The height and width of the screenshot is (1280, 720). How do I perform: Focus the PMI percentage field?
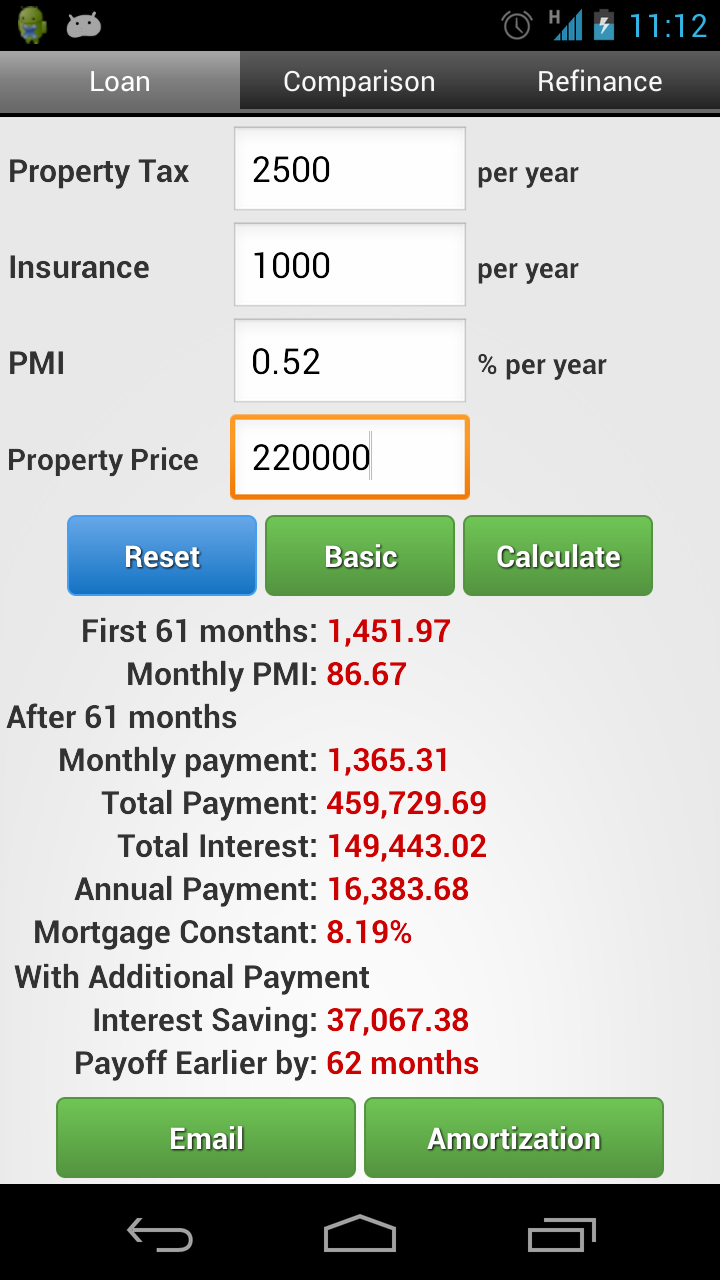point(350,361)
